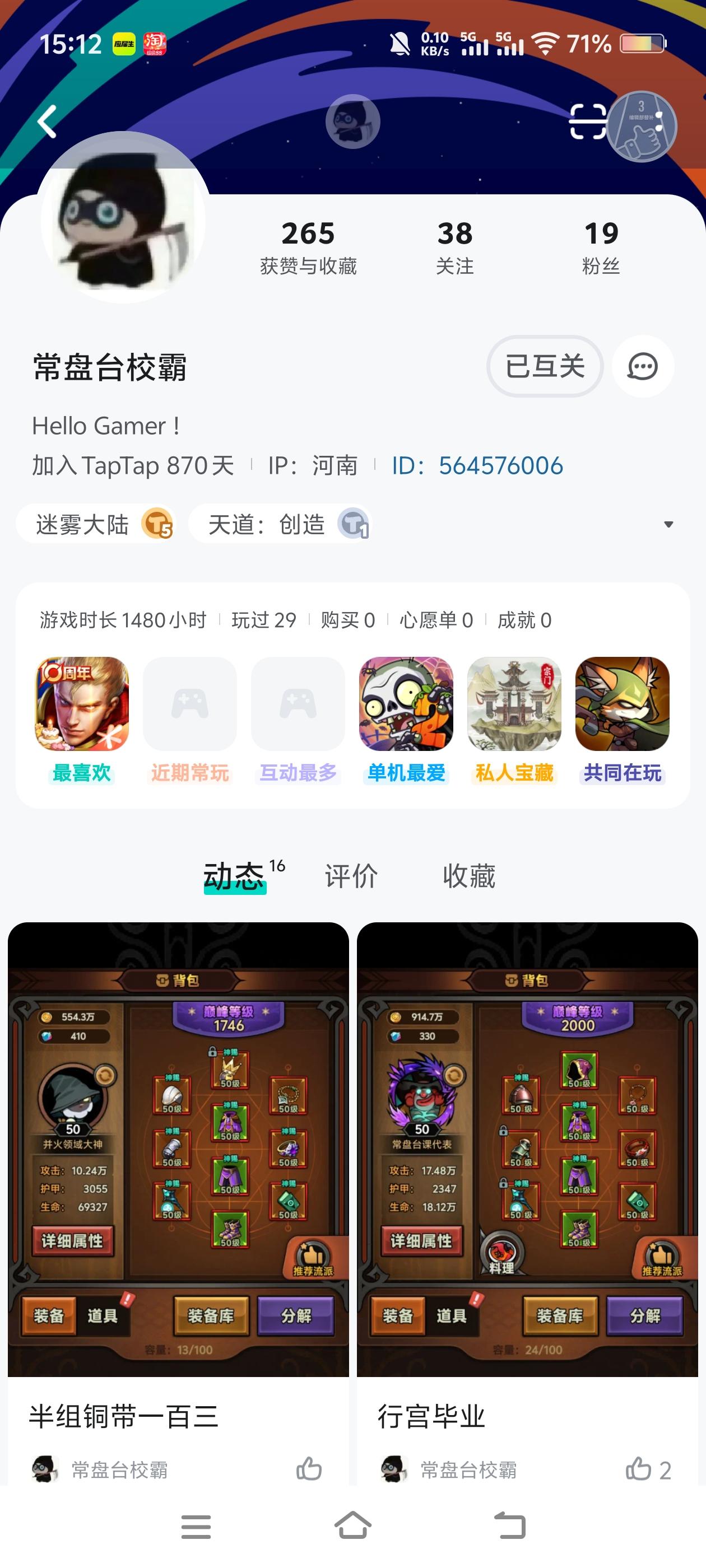Image resolution: width=706 pixels, height=1568 pixels.
Task: Expand the 天道：创造 badge details
Action: (x=284, y=524)
